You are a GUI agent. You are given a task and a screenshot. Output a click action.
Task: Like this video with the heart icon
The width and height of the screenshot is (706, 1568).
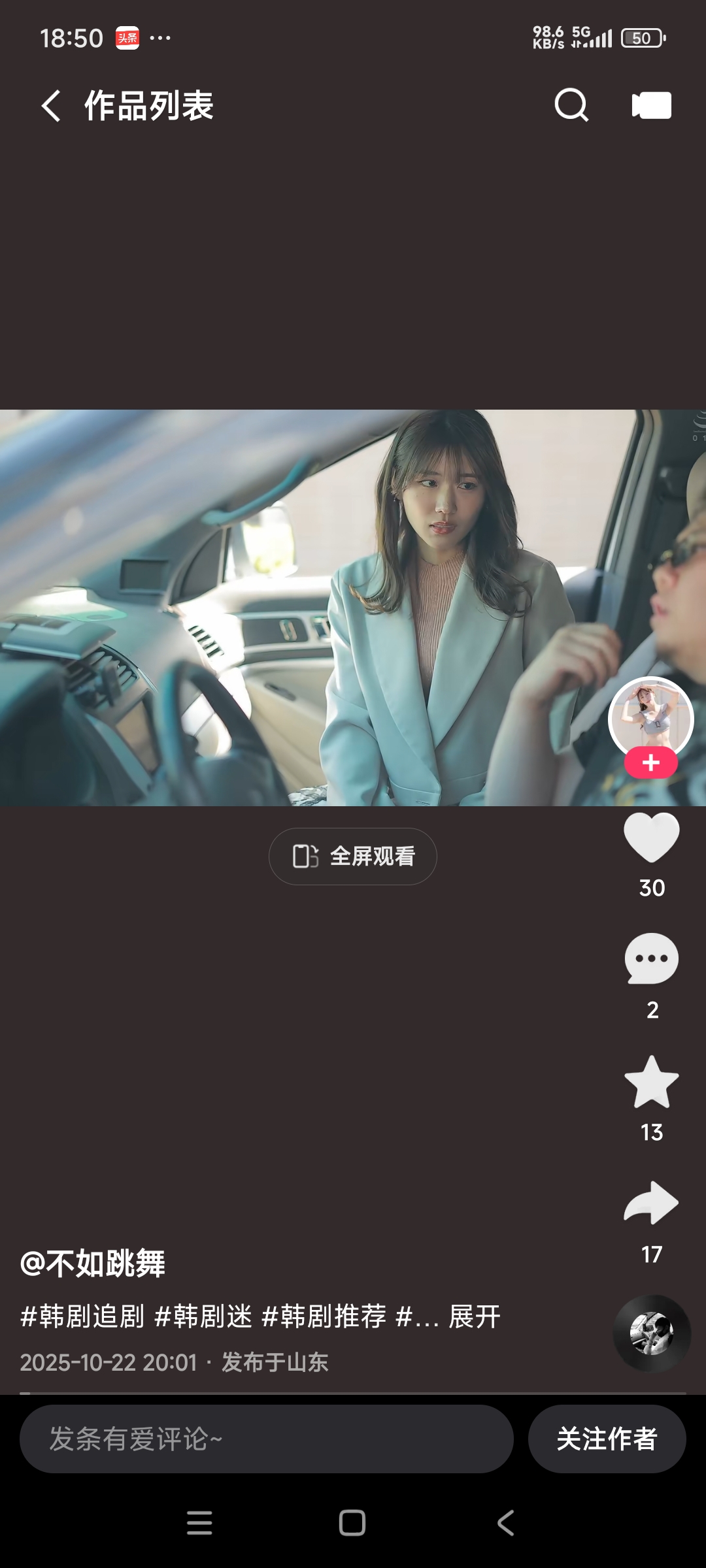(x=651, y=838)
